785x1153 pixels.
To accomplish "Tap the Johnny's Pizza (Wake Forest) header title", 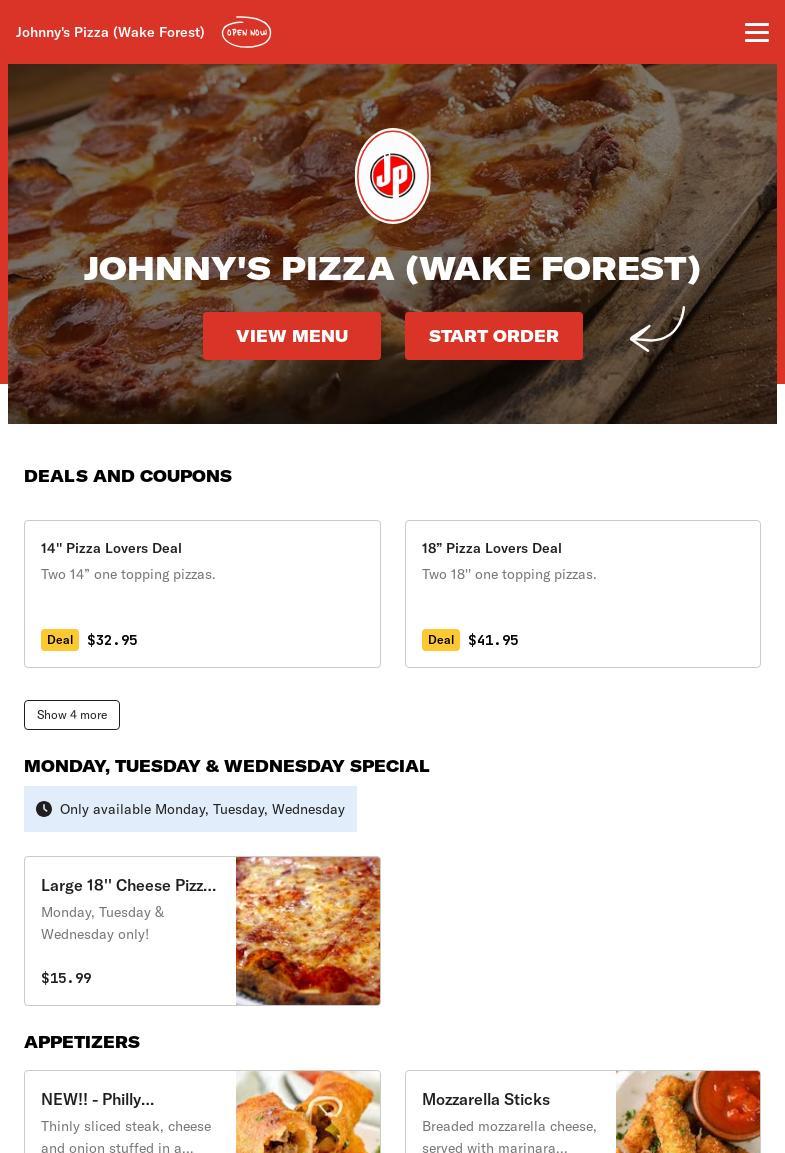I will click(x=110, y=32).
